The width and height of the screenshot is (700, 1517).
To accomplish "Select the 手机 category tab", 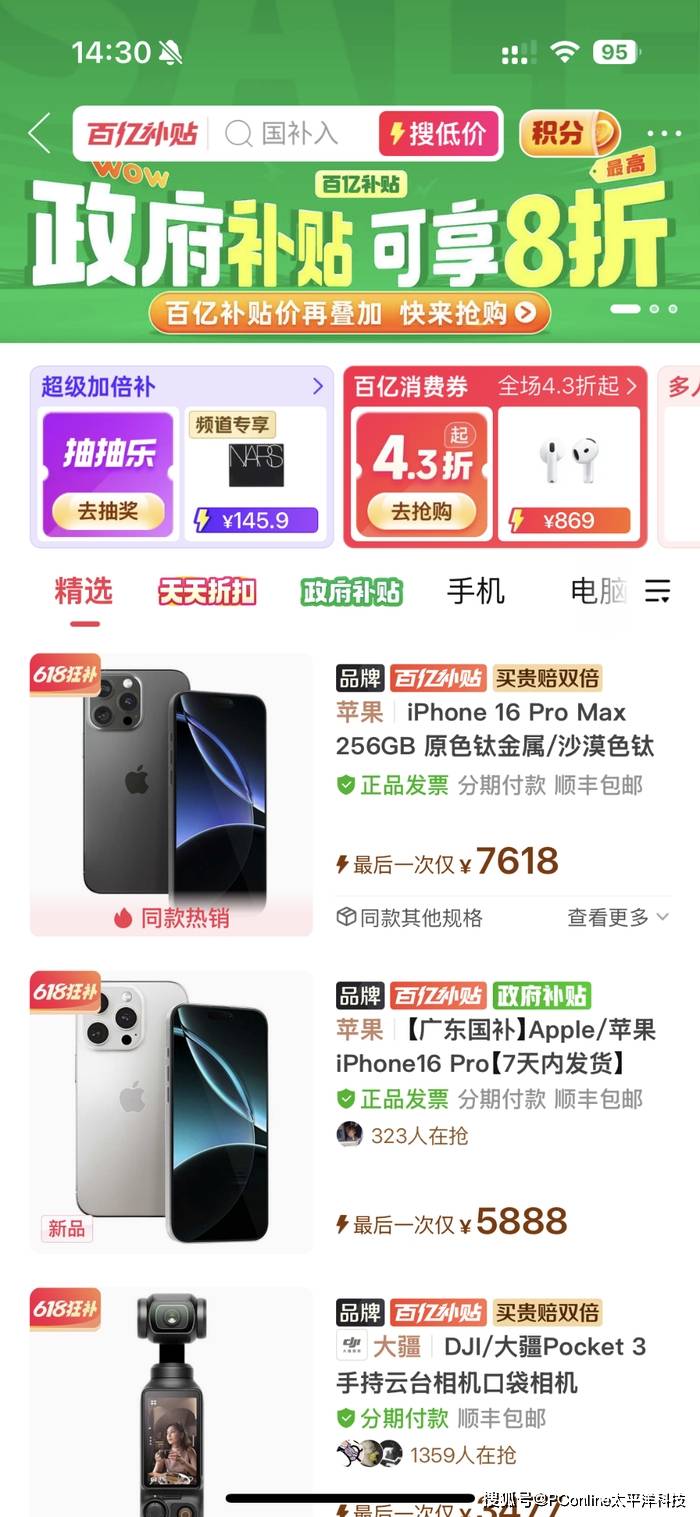I will tap(475, 592).
